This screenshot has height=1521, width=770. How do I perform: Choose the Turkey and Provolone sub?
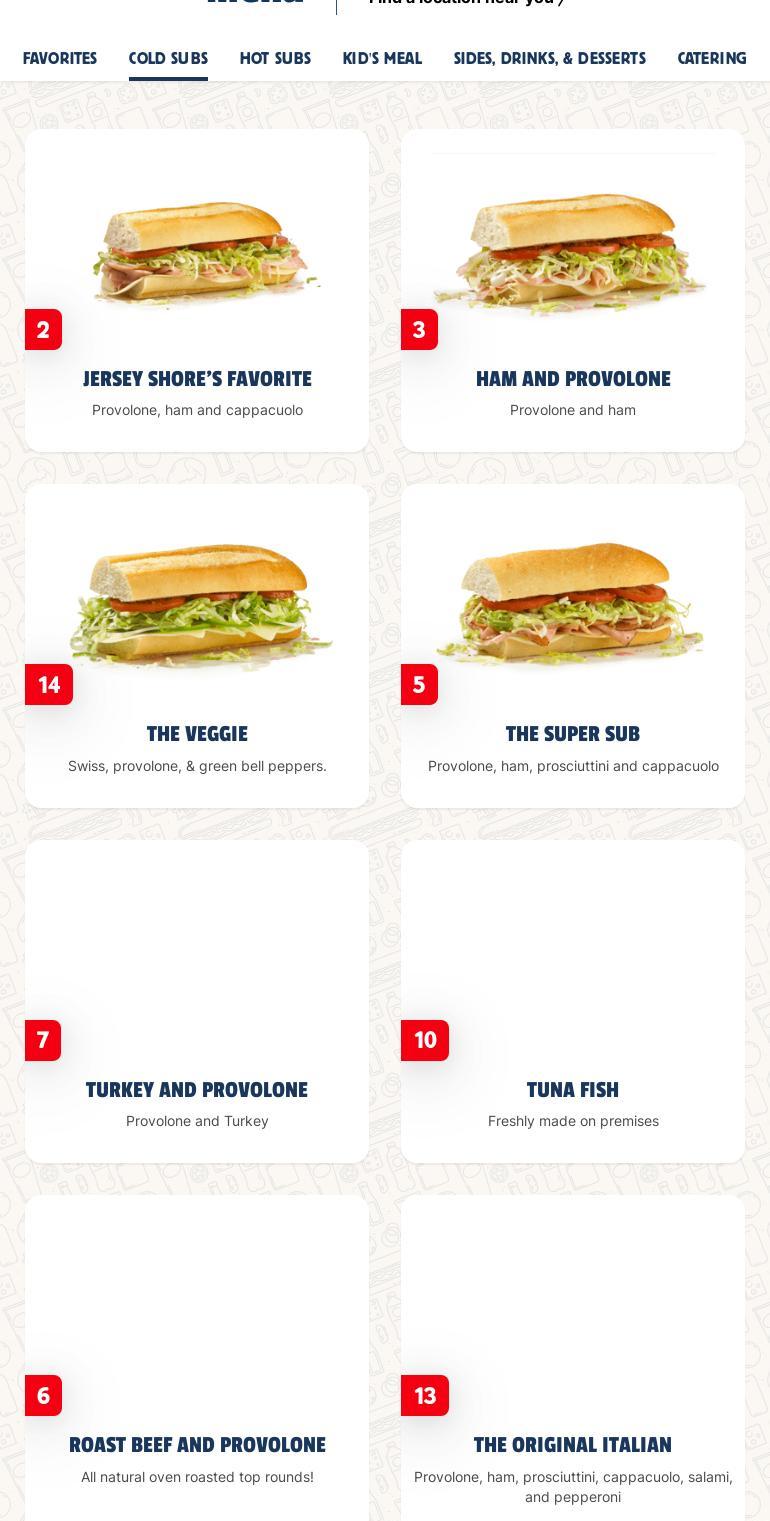(x=197, y=1001)
